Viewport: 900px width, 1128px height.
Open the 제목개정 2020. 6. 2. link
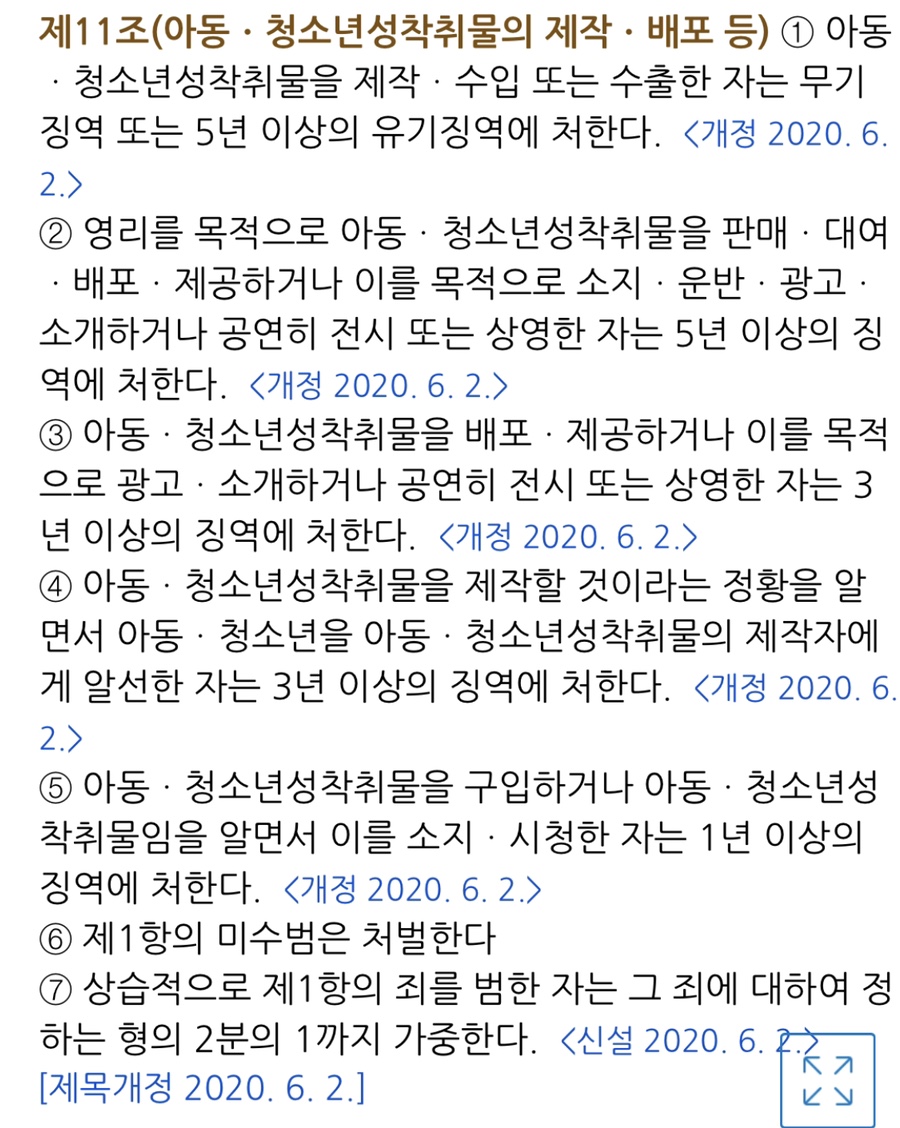point(202,1087)
